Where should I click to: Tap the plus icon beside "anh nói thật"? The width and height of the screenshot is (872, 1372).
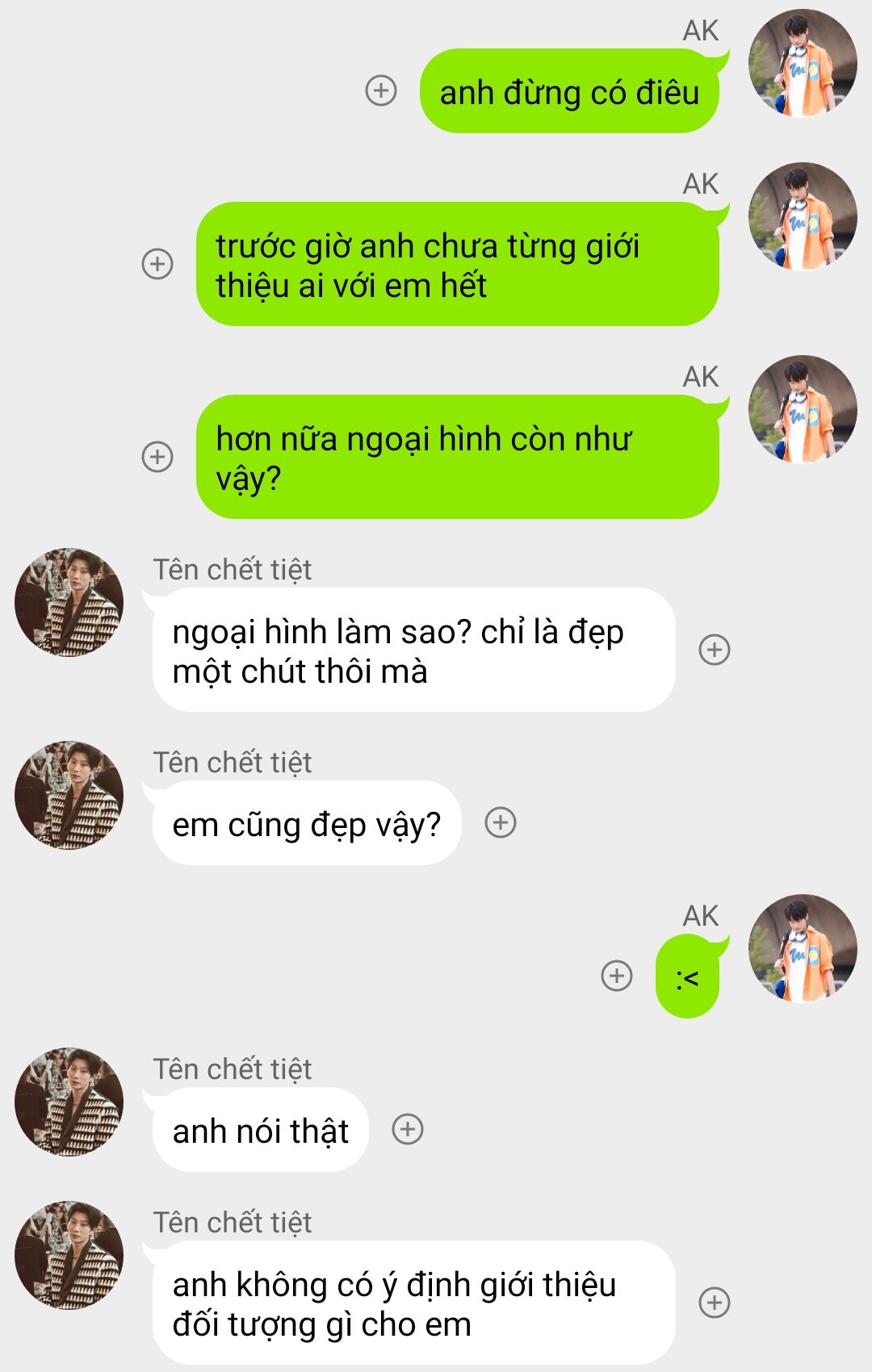click(x=408, y=1129)
